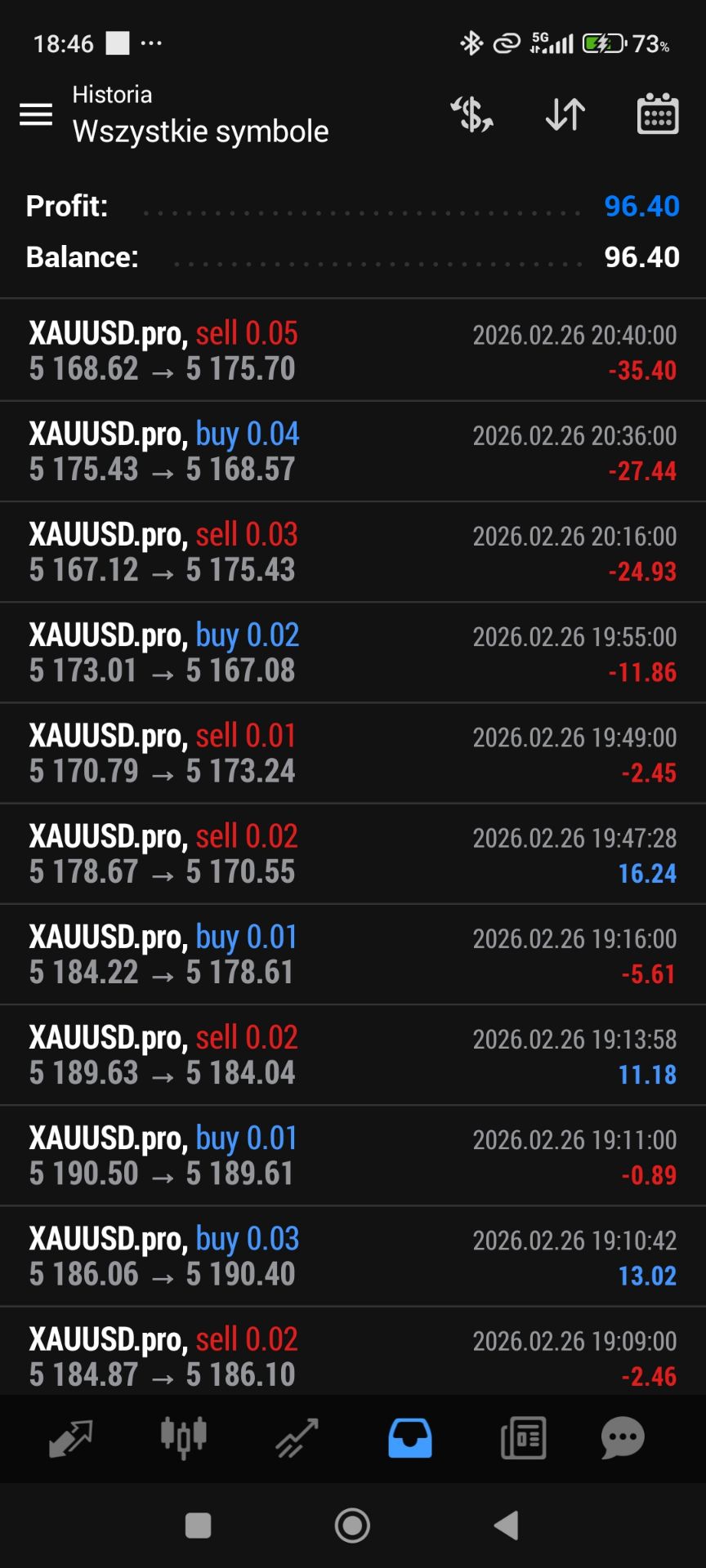This screenshot has width=706, height=1568.
Task: Open the sell 0.03 trade at 20:16:00
Action: (x=353, y=551)
